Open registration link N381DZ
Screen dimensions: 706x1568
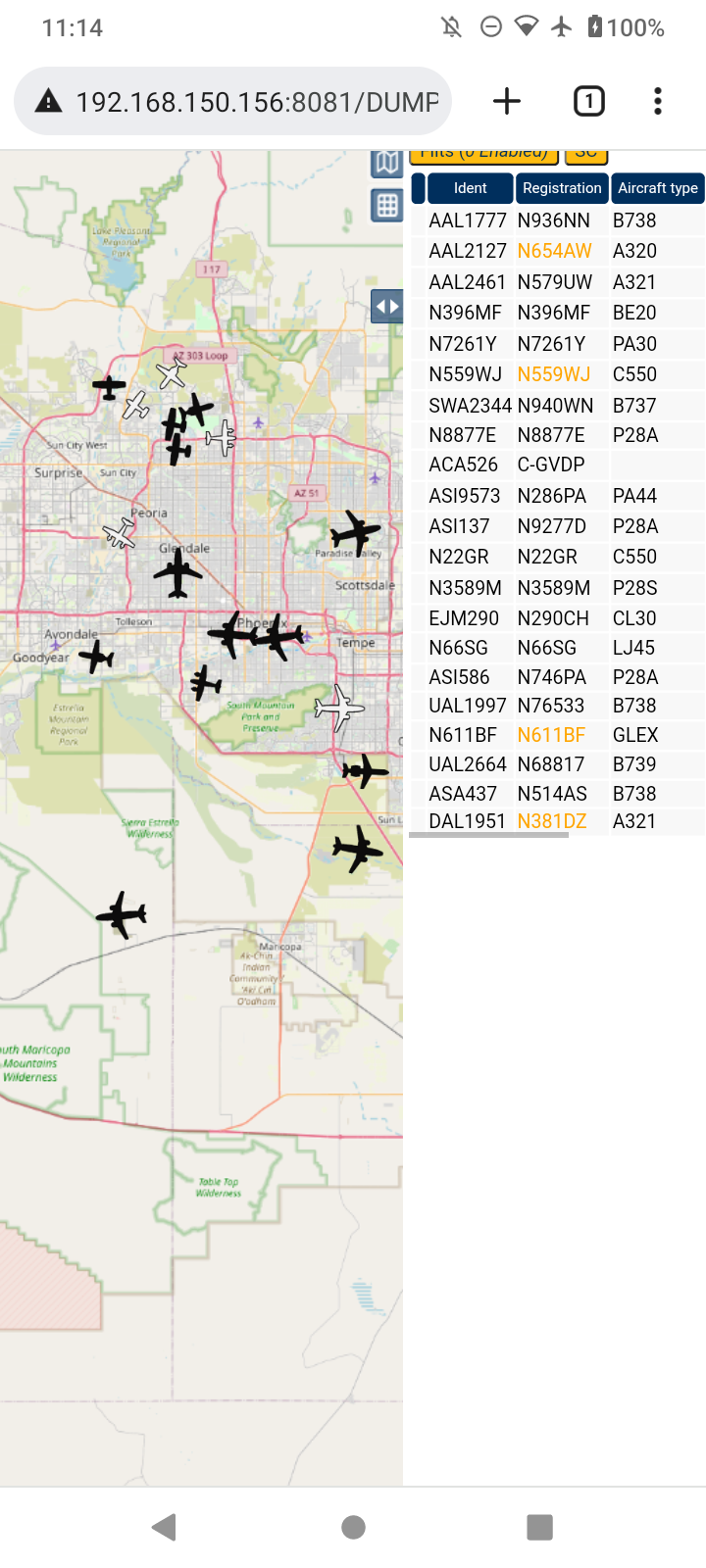coord(552,821)
